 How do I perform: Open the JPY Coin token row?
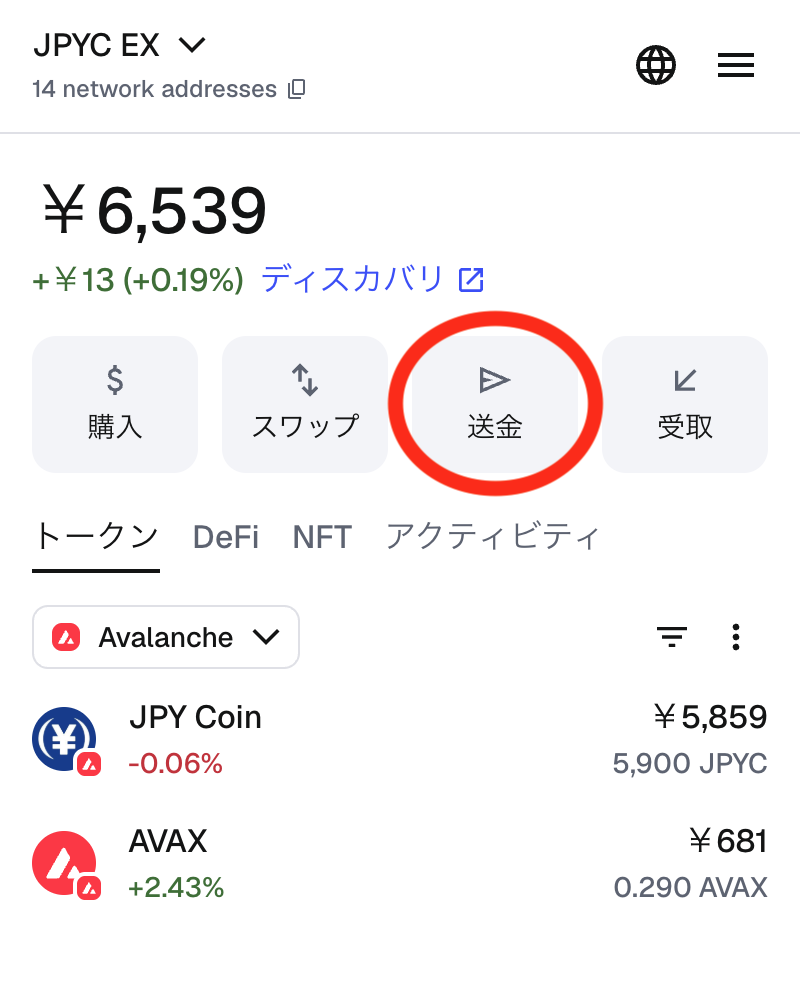click(x=400, y=740)
